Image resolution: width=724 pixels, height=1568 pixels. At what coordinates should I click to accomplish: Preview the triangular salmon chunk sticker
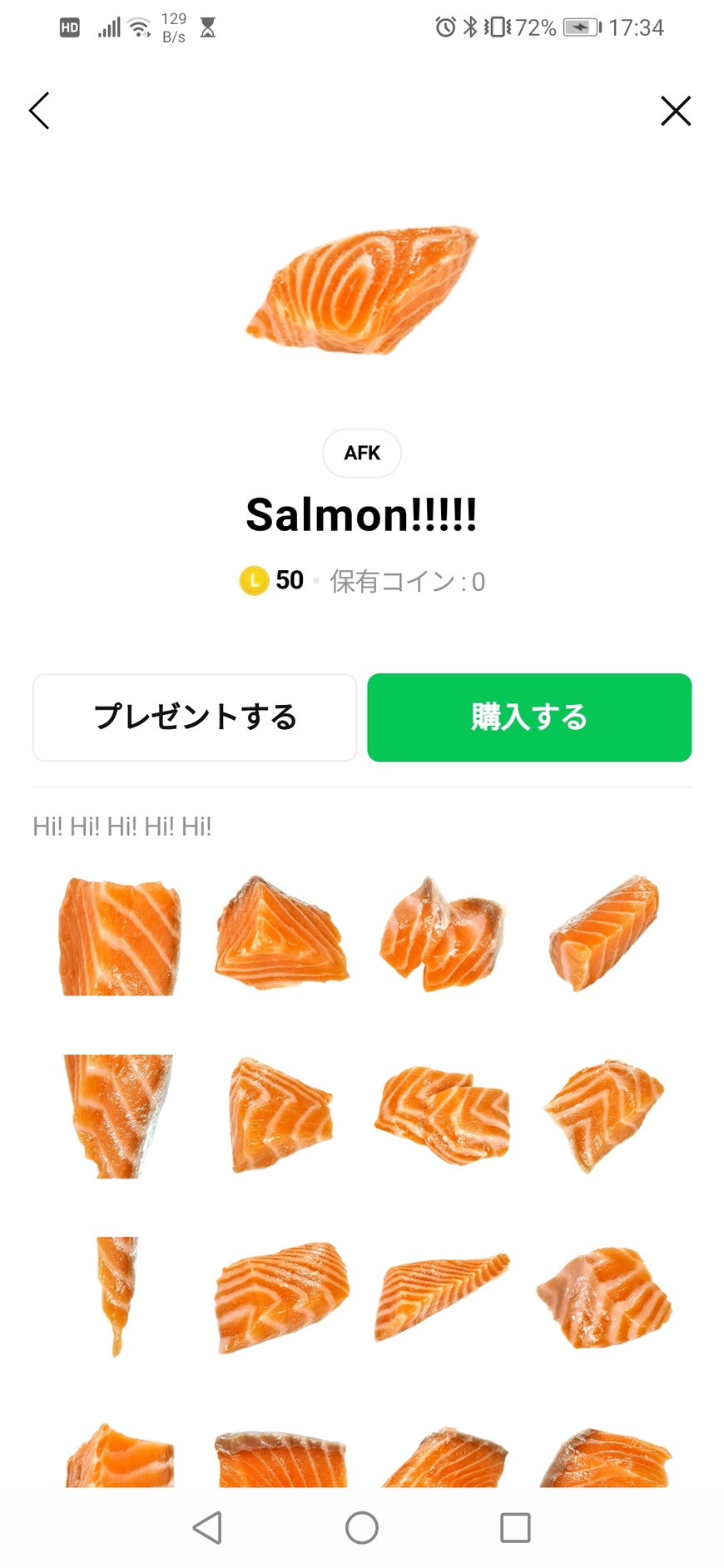[281, 934]
